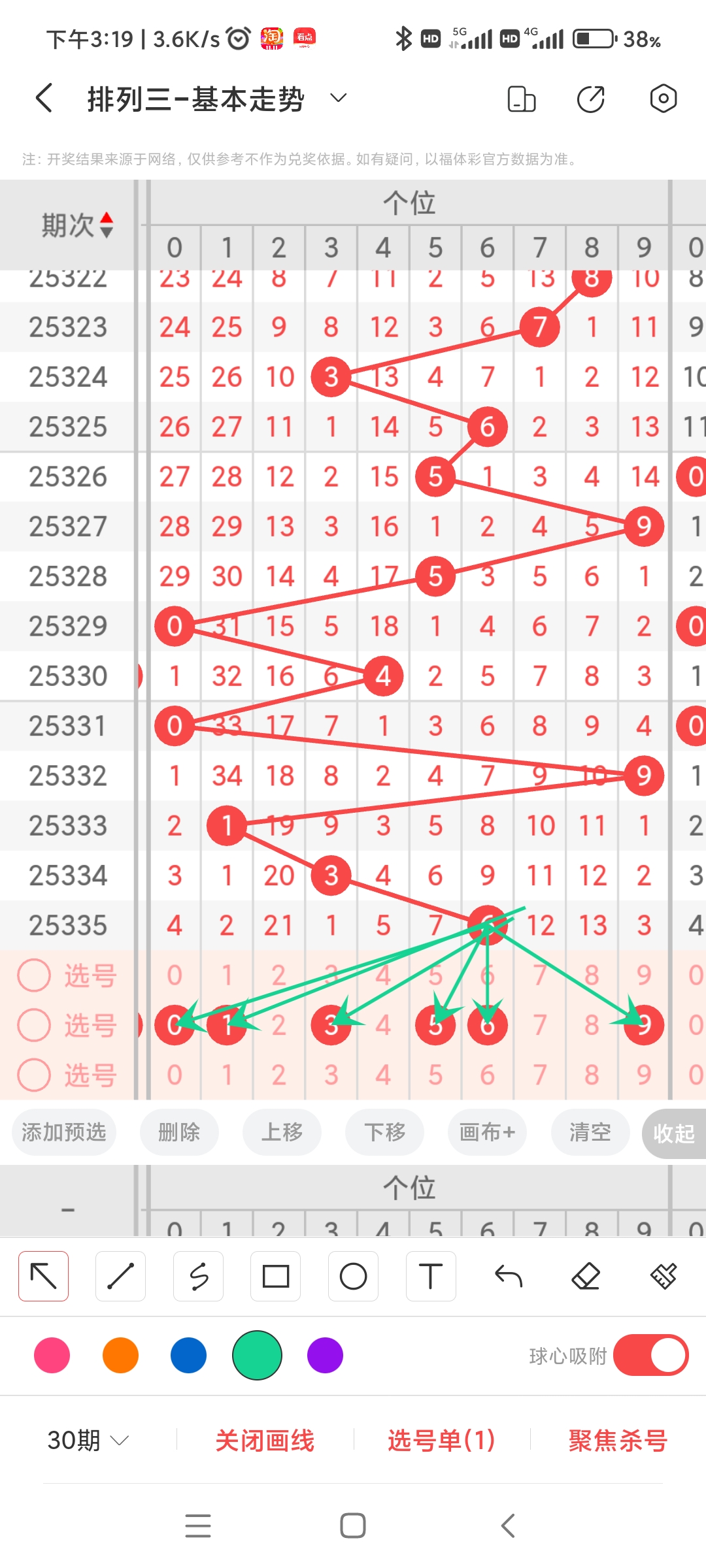Screen dimensions: 706x1568
Task: Move the selection row down with 下移
Action: [384, 1132]
